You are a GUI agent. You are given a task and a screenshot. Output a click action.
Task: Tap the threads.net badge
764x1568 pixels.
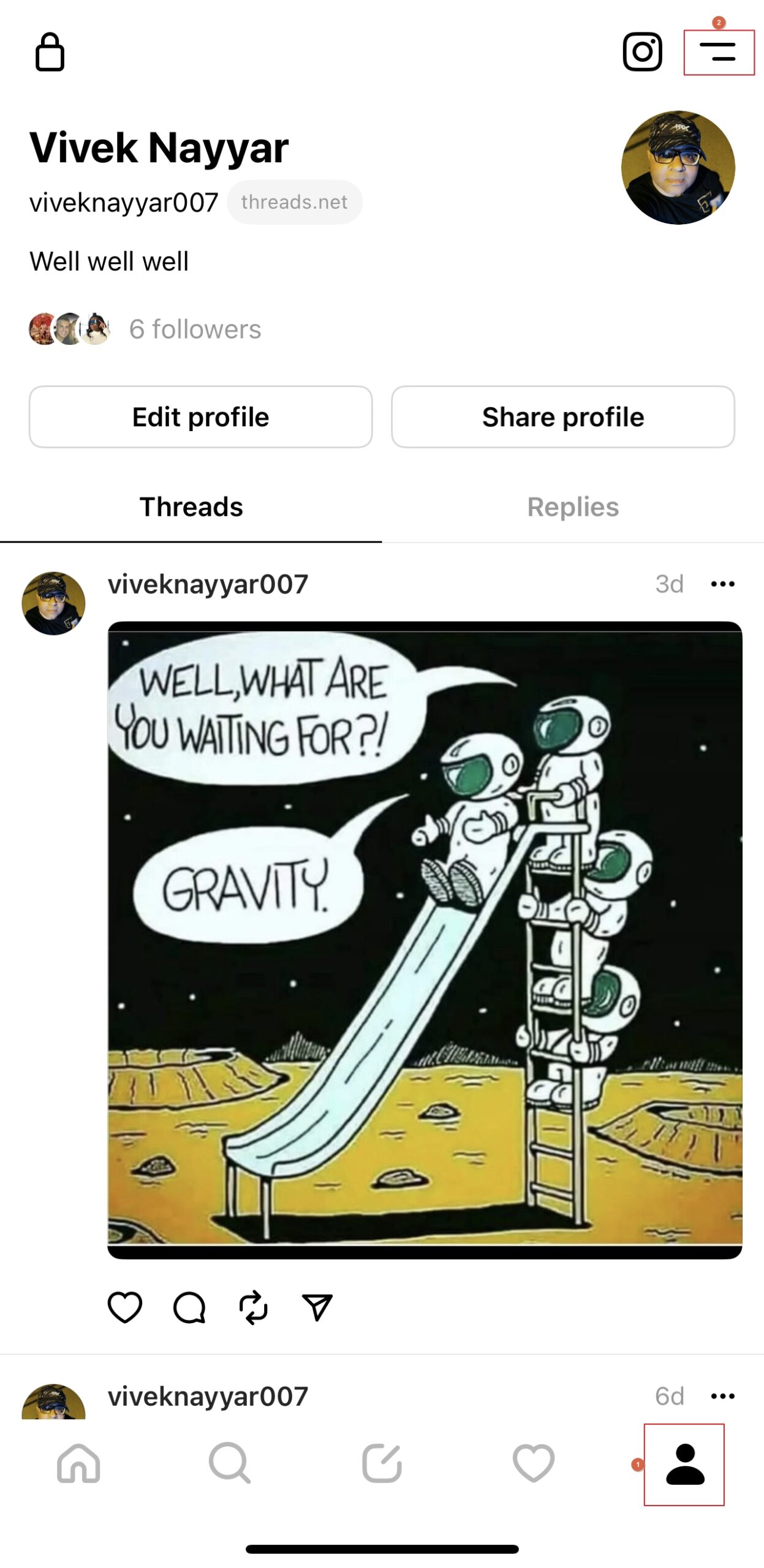(x=294, y=202)
